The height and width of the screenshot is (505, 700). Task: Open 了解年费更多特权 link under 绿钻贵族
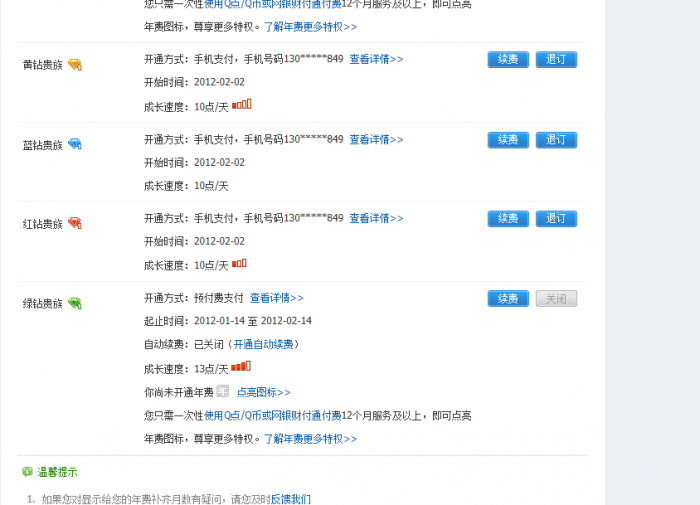pos(310,439)
